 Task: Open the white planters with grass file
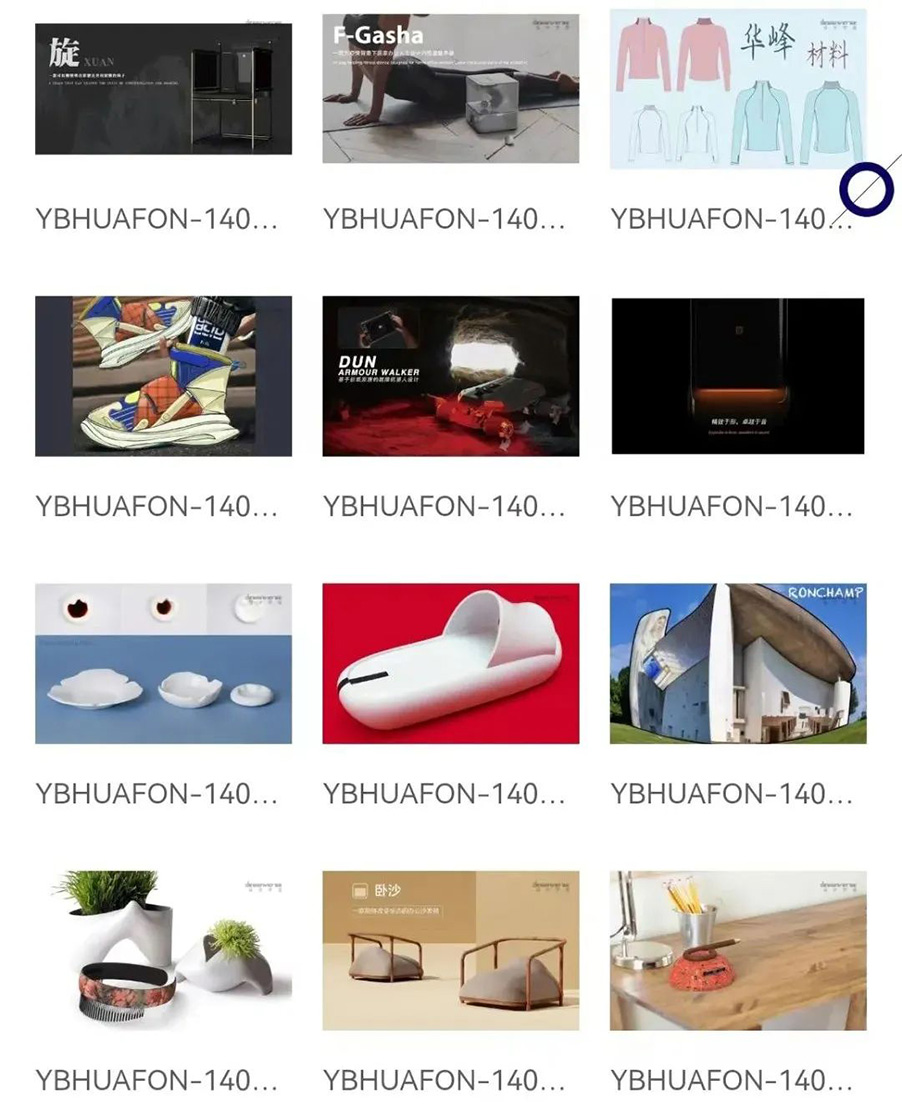(x=163, y=950)
